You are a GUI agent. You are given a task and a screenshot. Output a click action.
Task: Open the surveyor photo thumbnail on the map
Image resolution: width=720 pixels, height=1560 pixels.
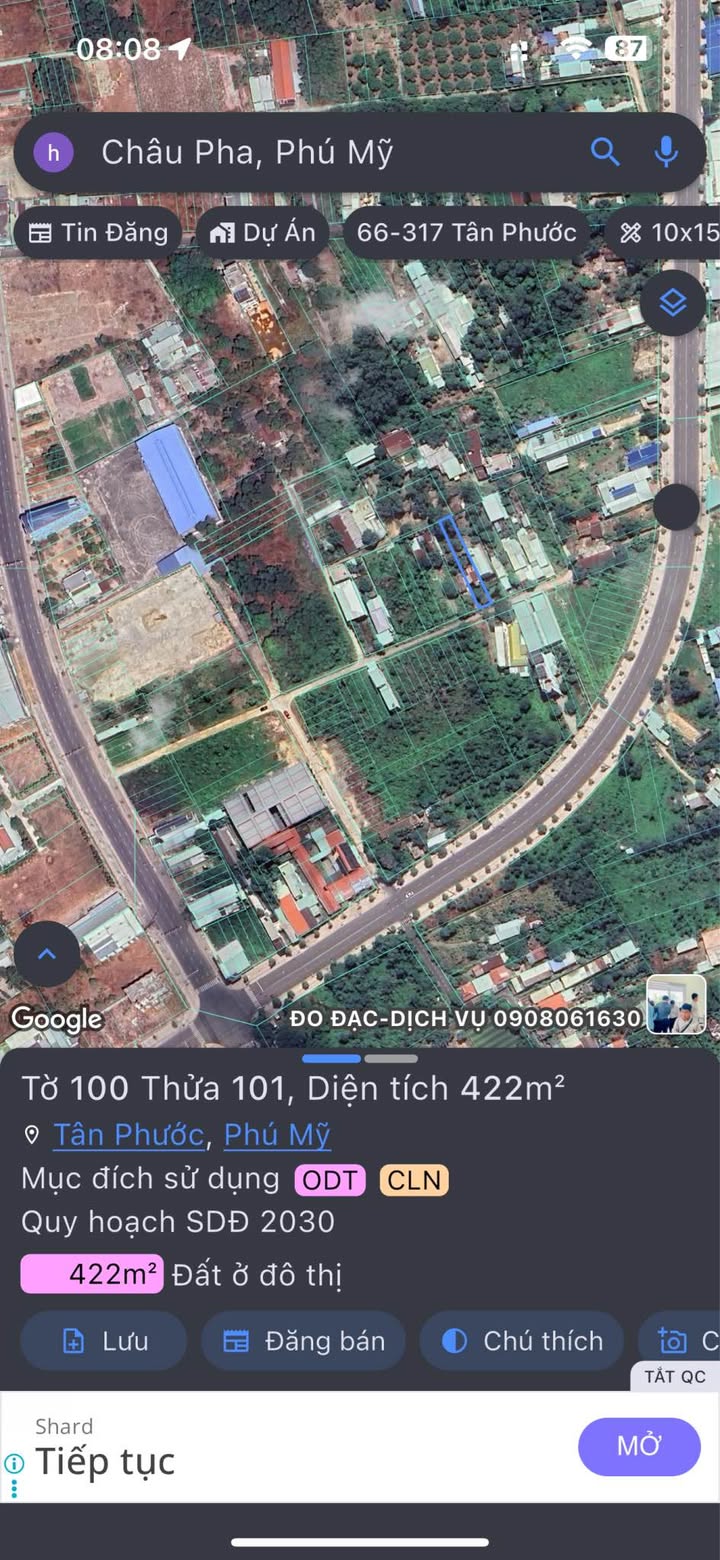(x=676, y=1004)
